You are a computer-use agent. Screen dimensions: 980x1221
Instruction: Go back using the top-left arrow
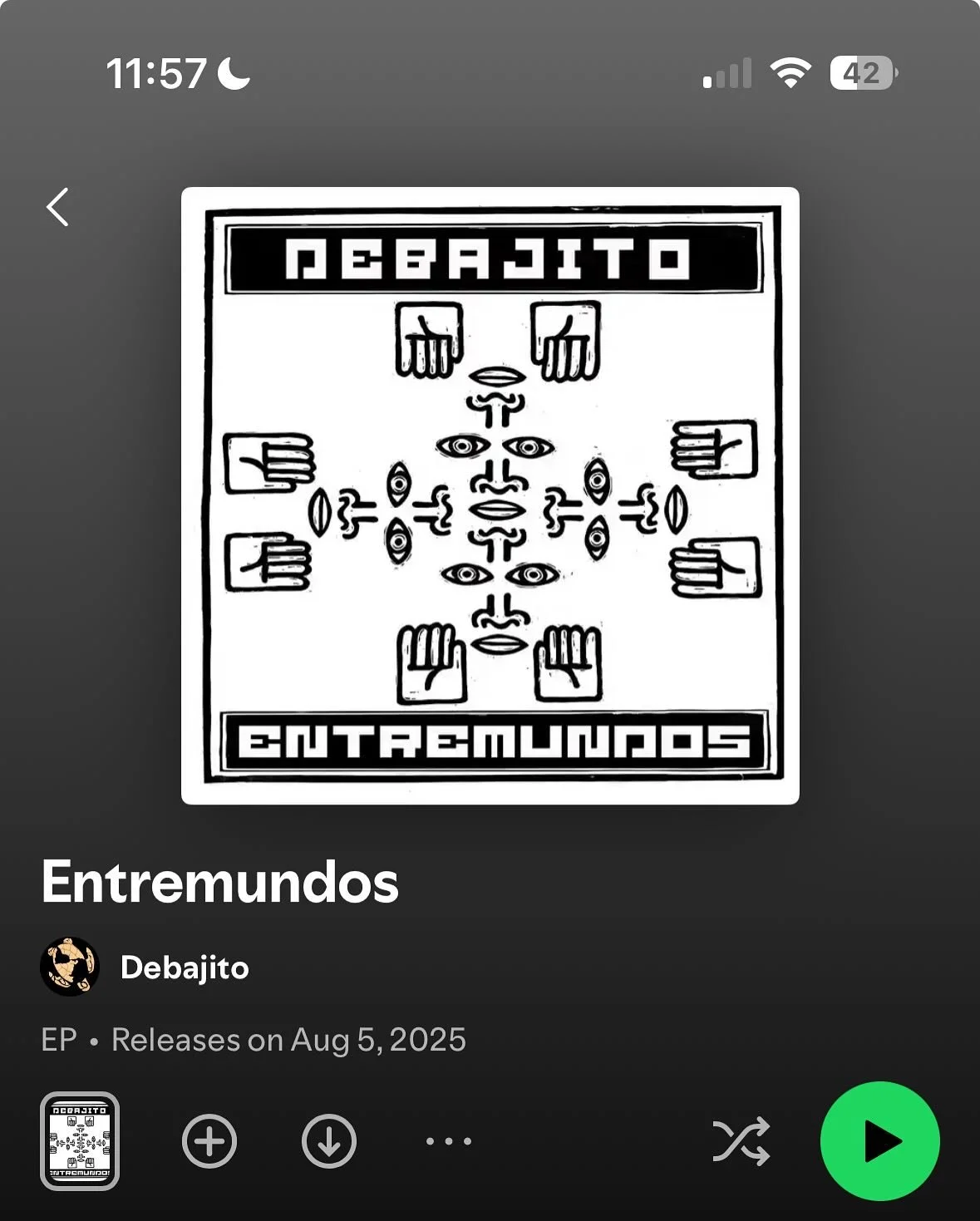57,207
